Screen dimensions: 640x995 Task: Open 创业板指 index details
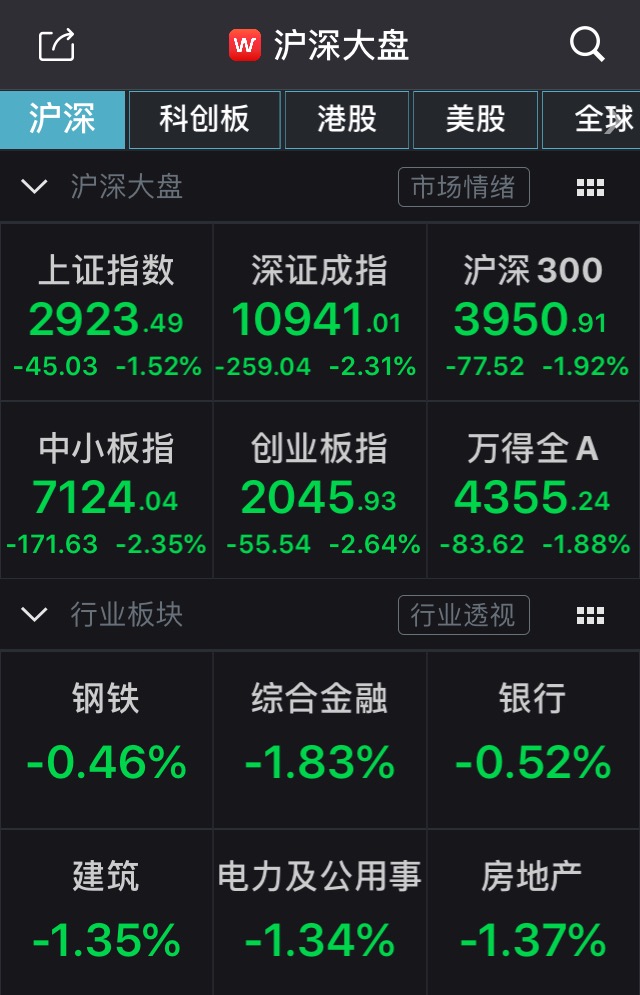click(319, 490)
